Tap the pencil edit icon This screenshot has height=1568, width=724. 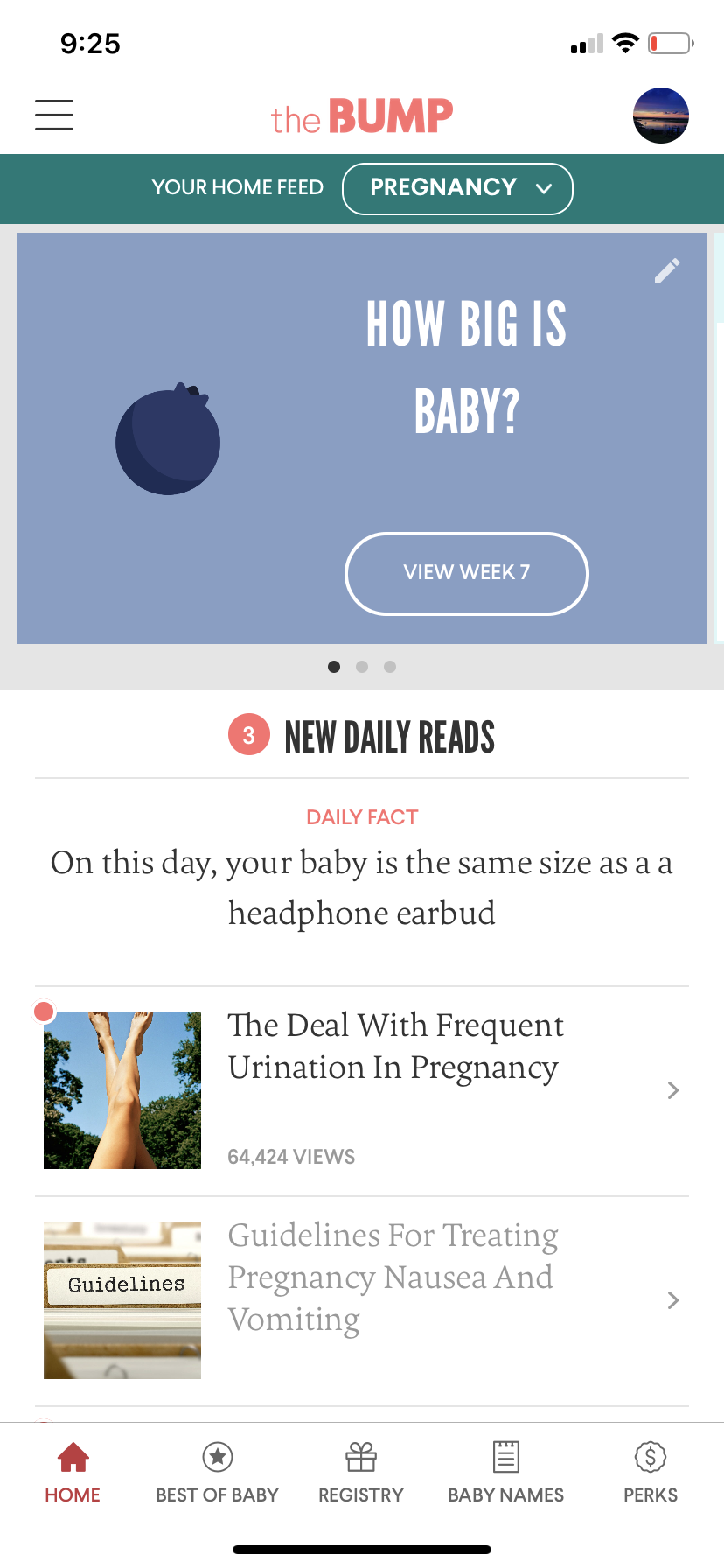click(666, 271)
